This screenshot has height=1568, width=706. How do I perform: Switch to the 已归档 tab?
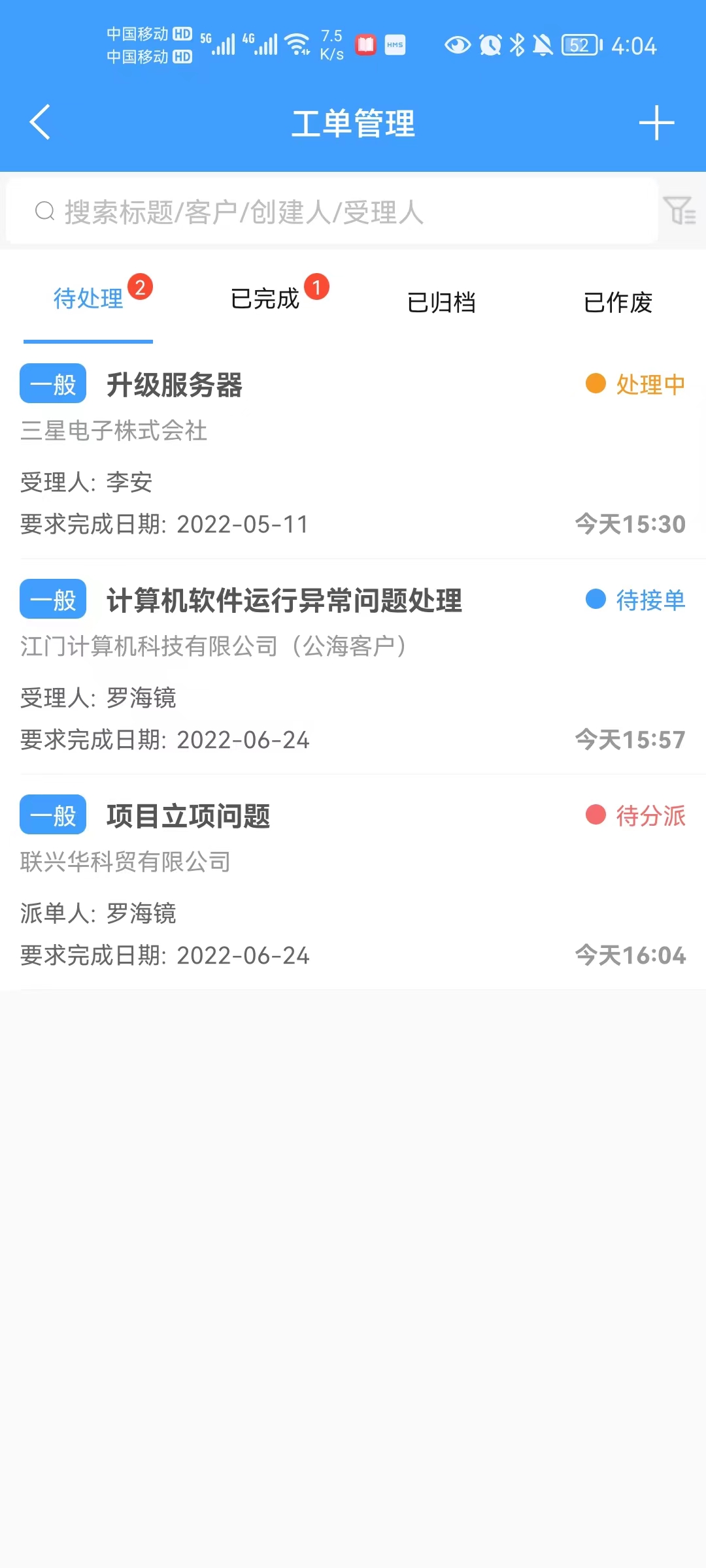441,302
